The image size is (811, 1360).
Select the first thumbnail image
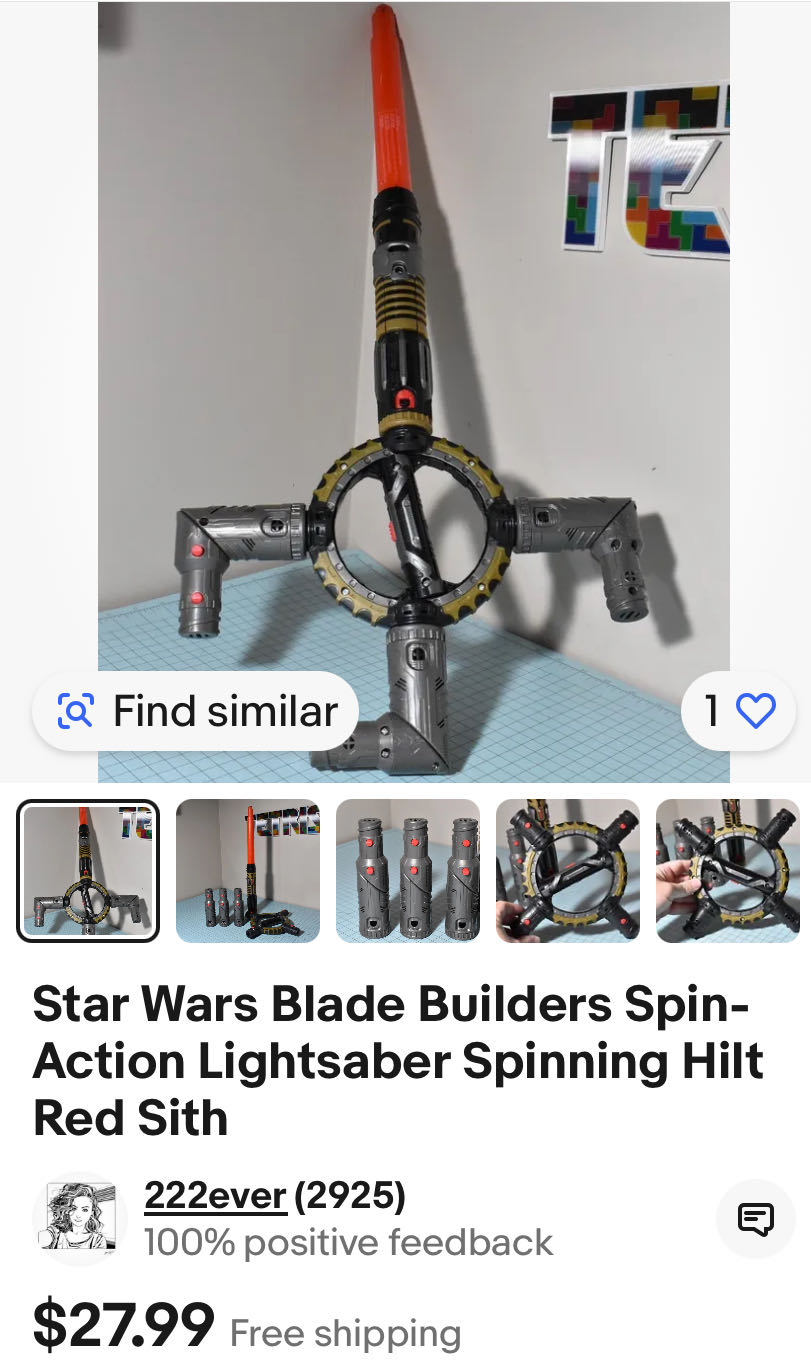[x=88, y=871]
